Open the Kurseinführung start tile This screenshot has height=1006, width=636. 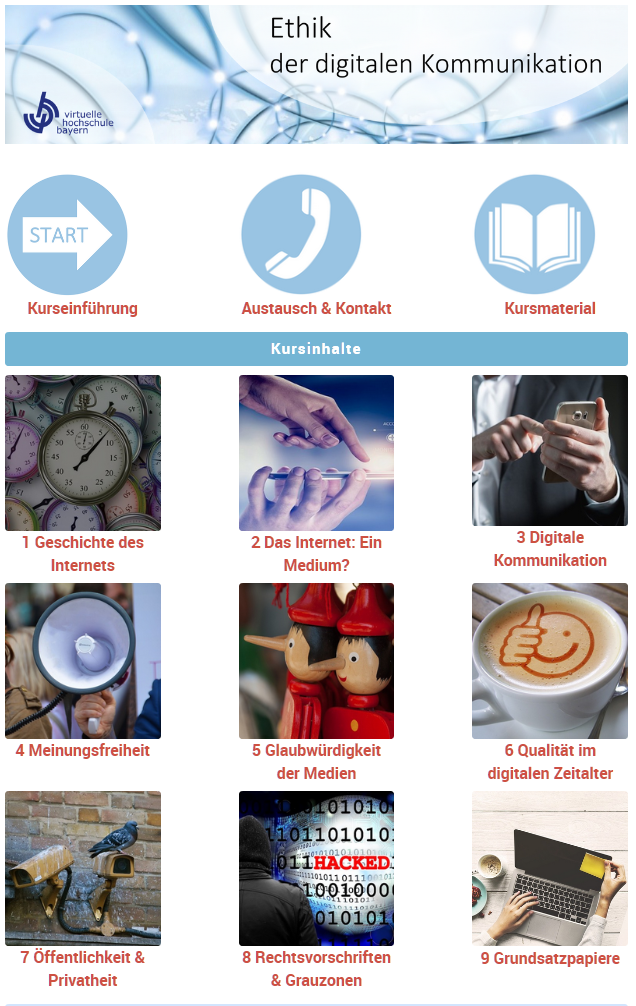tap(67, 235)
